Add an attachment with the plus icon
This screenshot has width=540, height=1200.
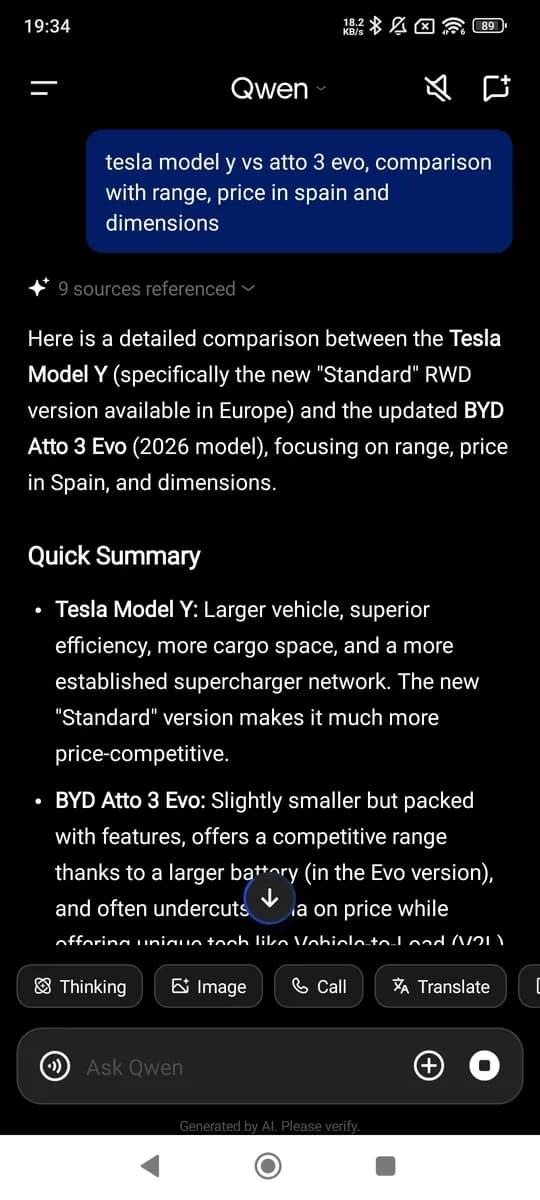[x=429, y=1067]
